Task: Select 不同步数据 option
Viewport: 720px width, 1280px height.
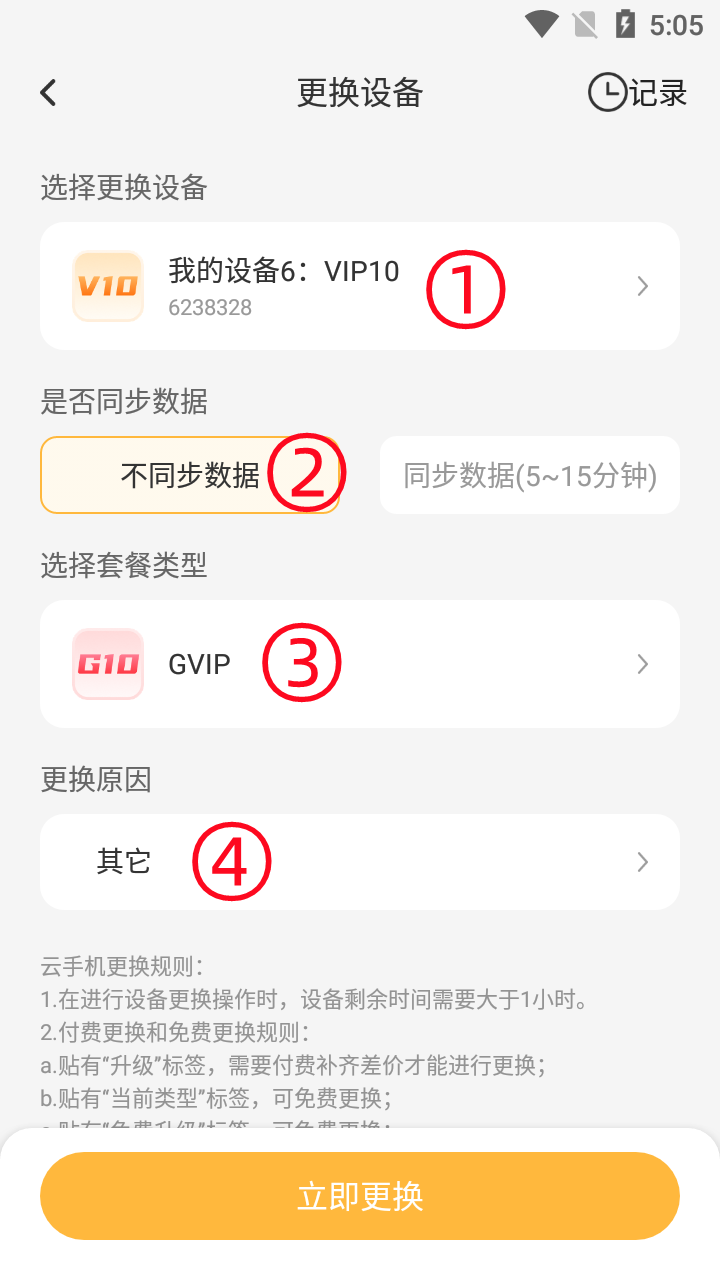Action: coord(190,475)
